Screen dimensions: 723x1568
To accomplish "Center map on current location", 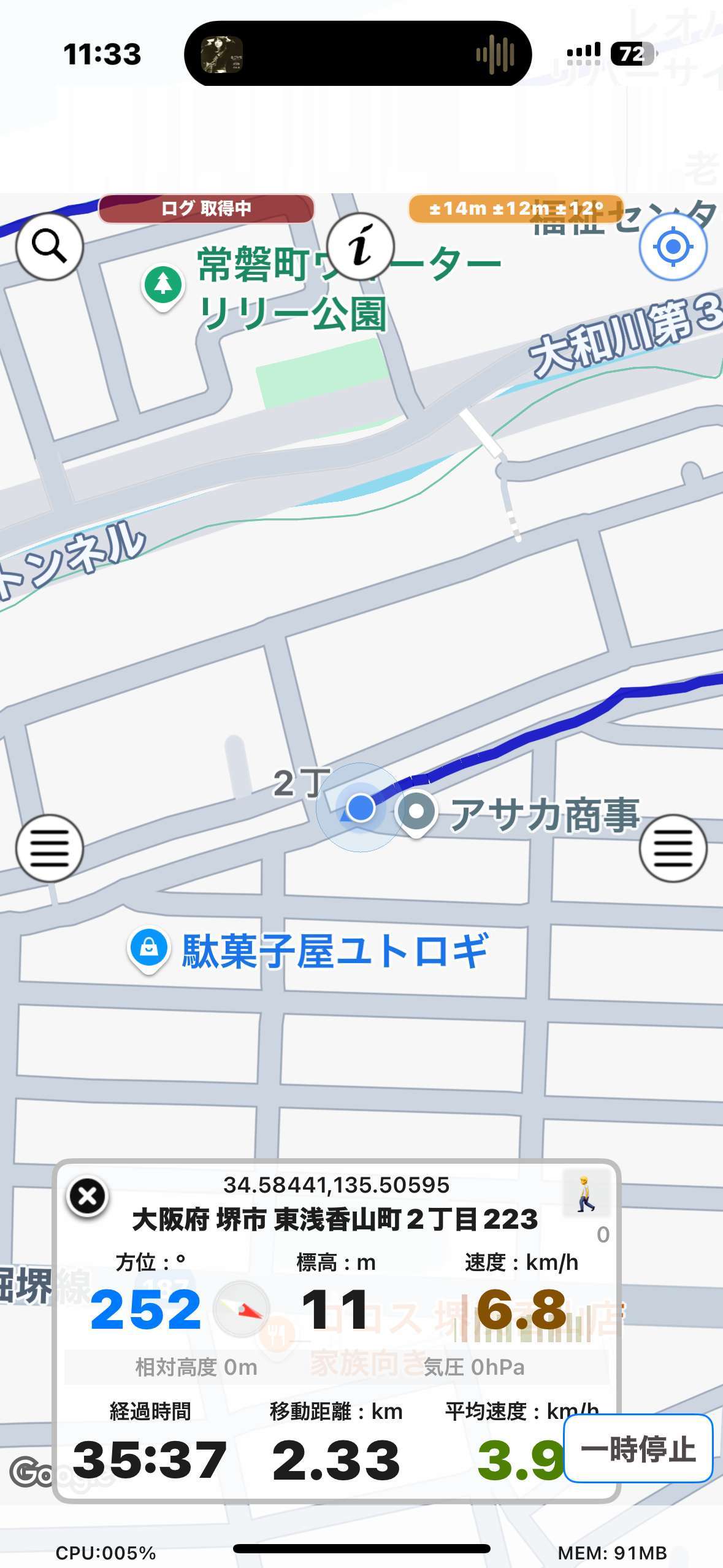I will click(673, 247).
